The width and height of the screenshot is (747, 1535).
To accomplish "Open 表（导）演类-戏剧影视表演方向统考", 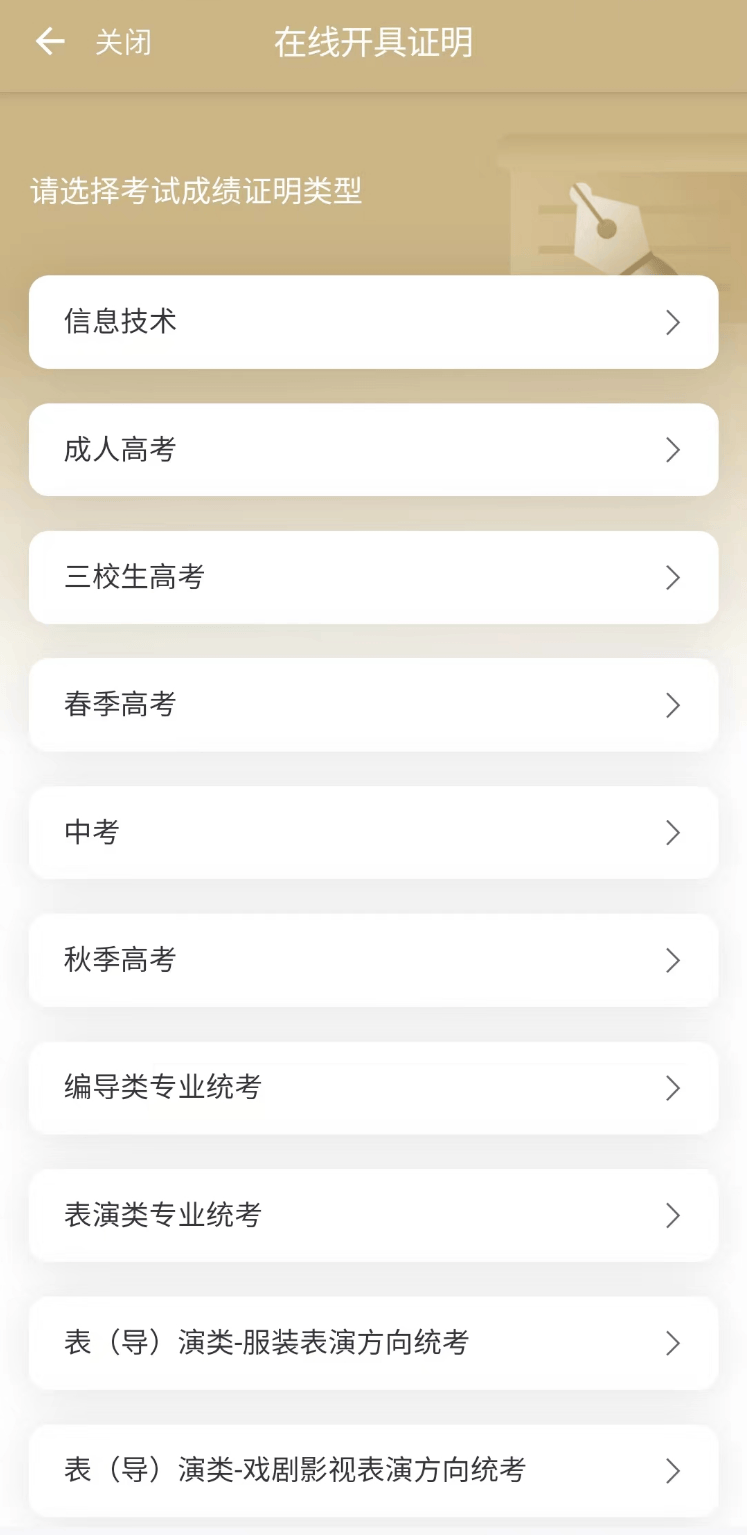I will click(x=373, y=1471).
